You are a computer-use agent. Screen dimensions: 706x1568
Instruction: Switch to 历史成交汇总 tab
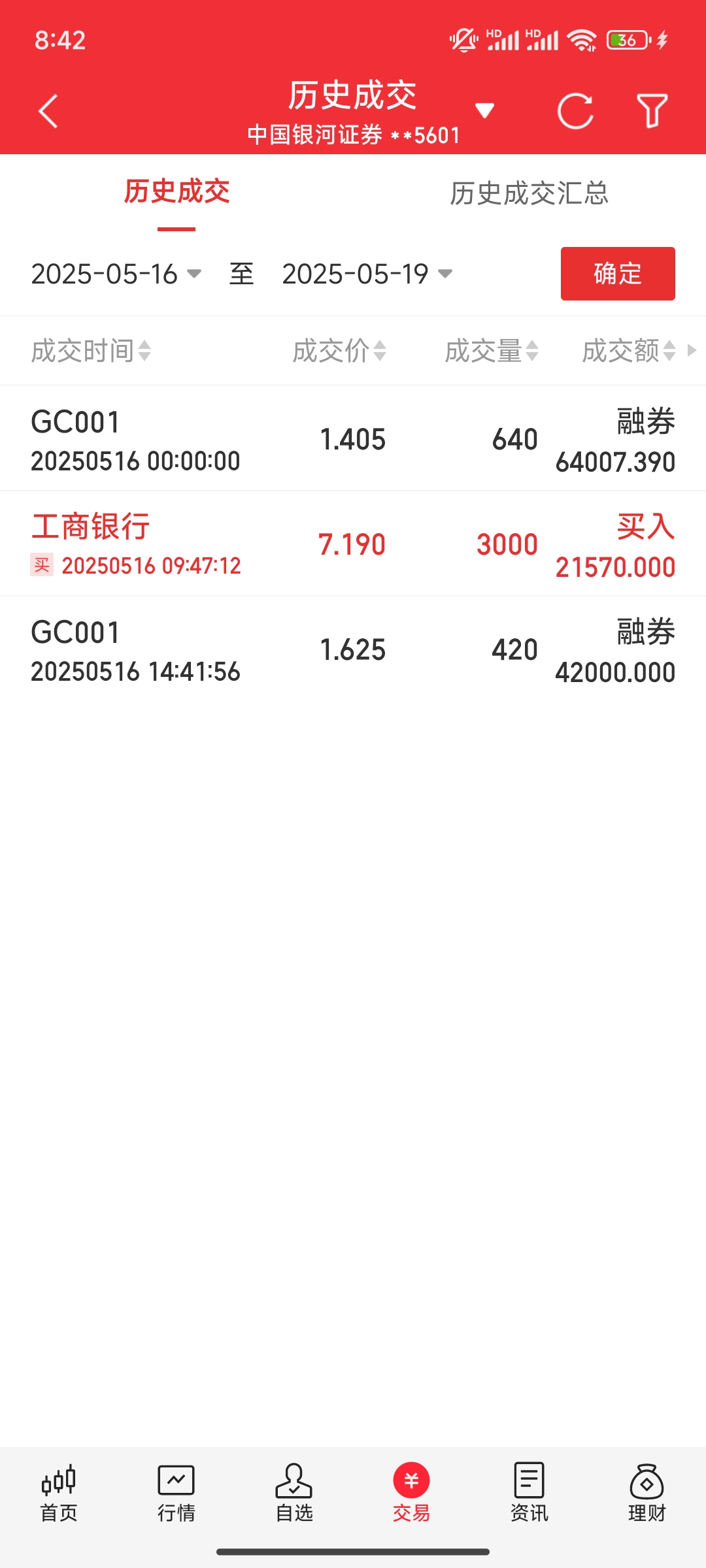[x=529, y=193]
